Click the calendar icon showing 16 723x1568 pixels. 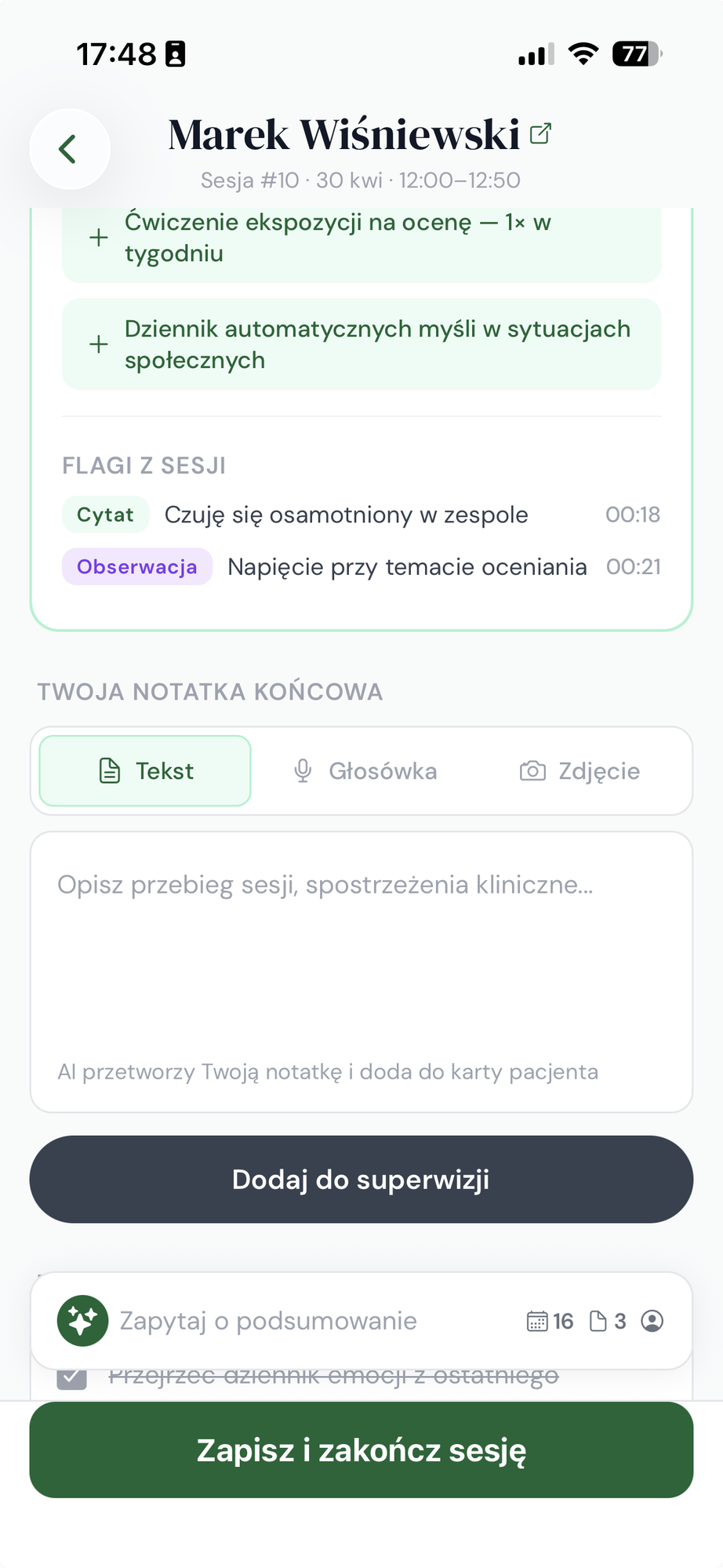tap(537, 1320)
